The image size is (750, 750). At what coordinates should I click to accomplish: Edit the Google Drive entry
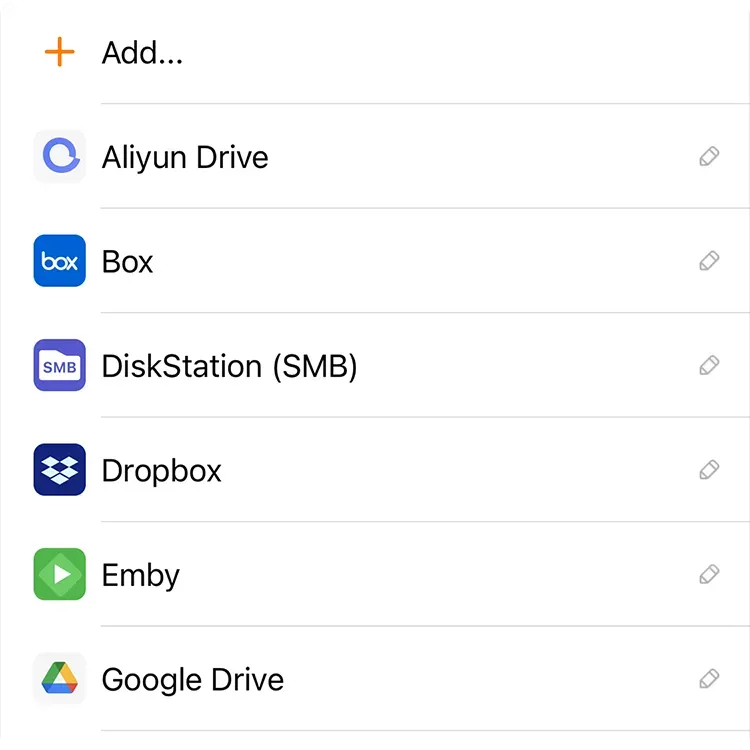click(709, 680)
